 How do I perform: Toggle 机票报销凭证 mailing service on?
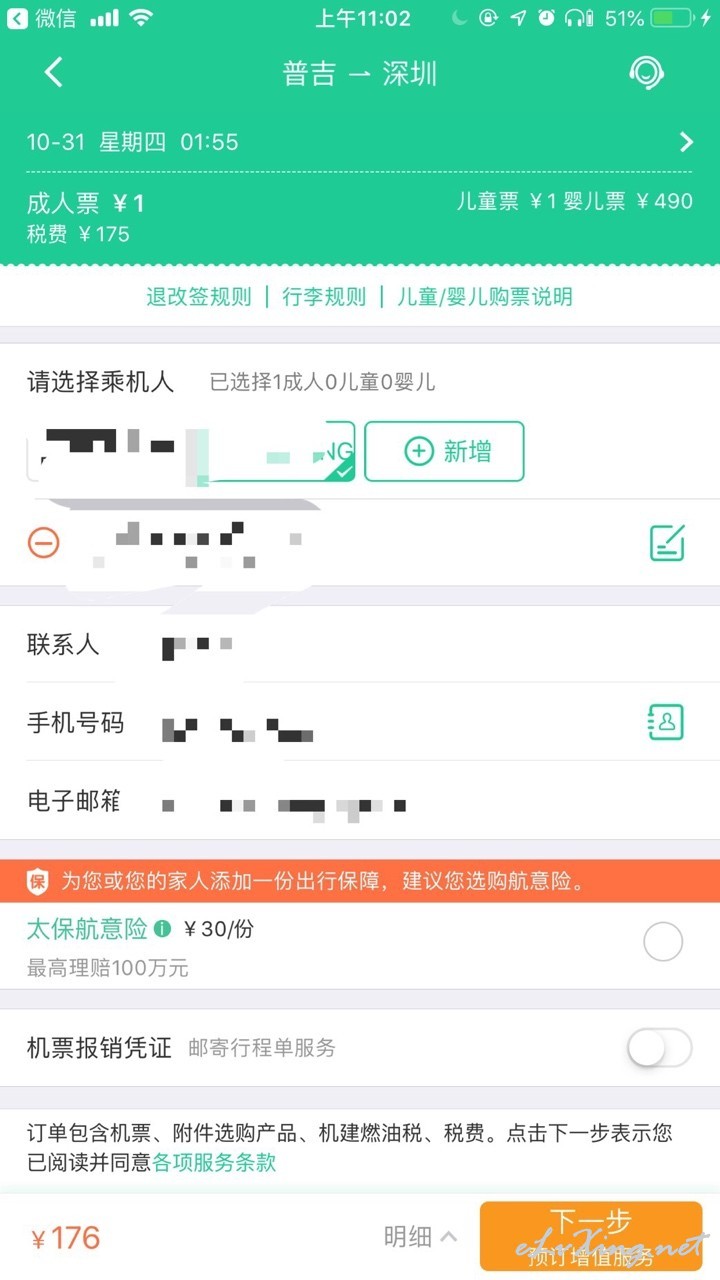tap(660, 1048)
